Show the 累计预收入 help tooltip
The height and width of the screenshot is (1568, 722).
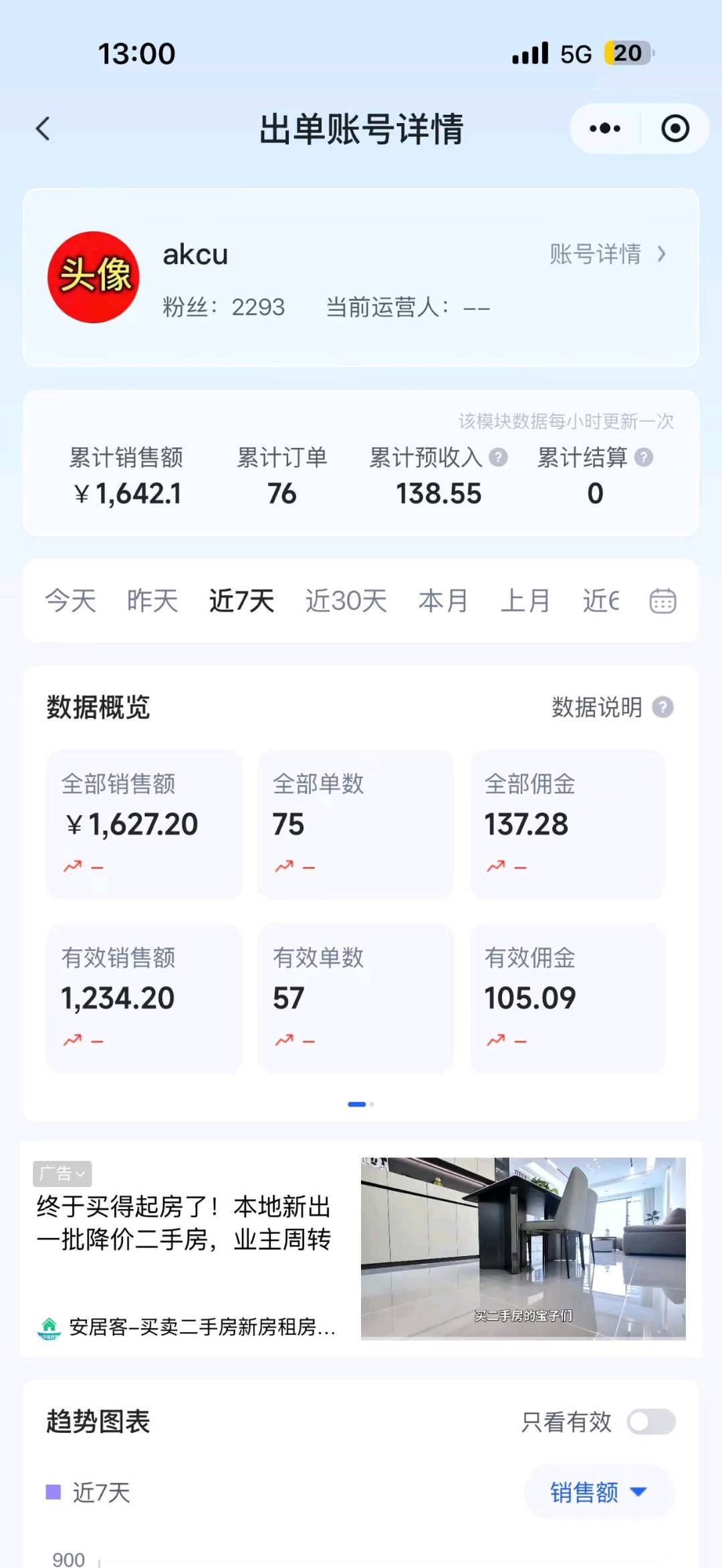pyautogui.click(x=498, y=458)
